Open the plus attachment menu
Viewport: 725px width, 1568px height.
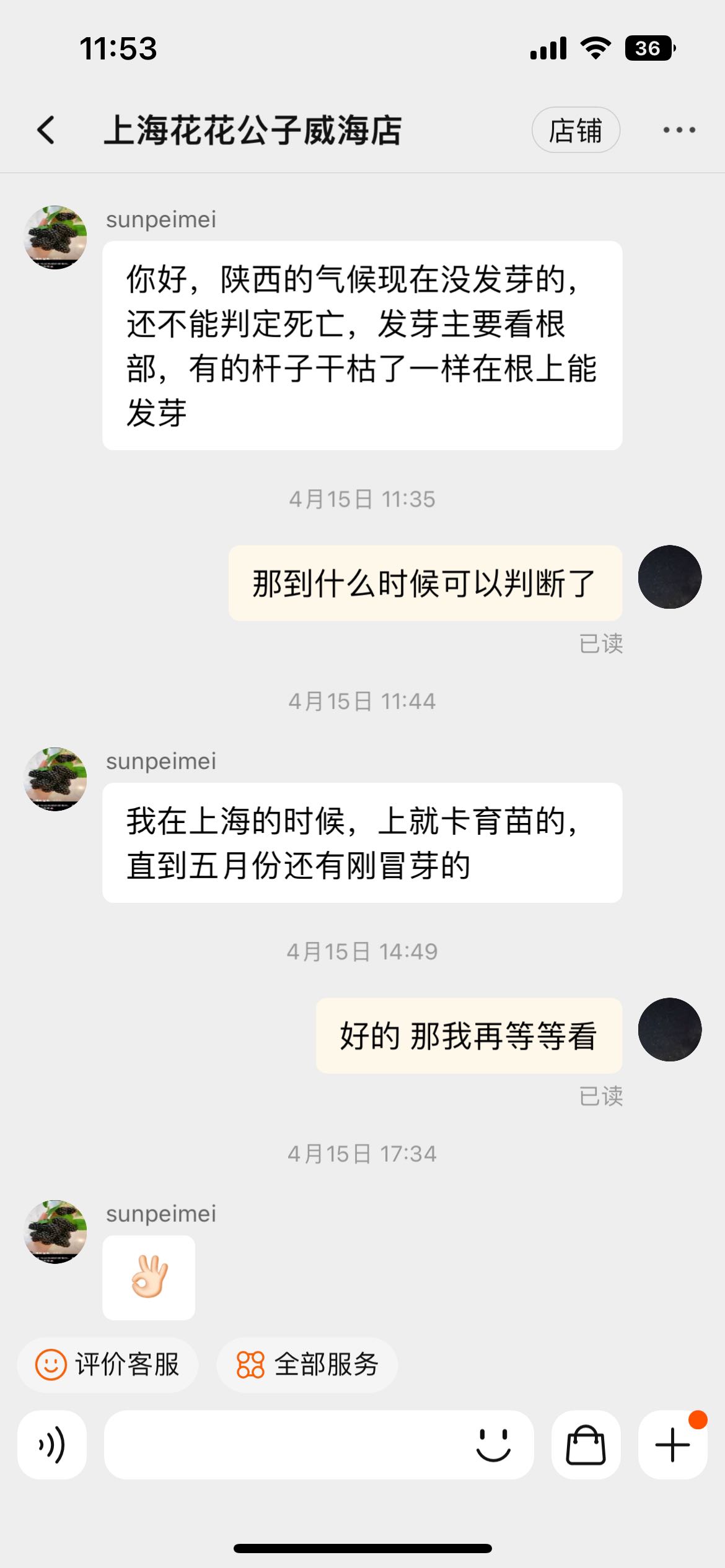pos(672,1445)
